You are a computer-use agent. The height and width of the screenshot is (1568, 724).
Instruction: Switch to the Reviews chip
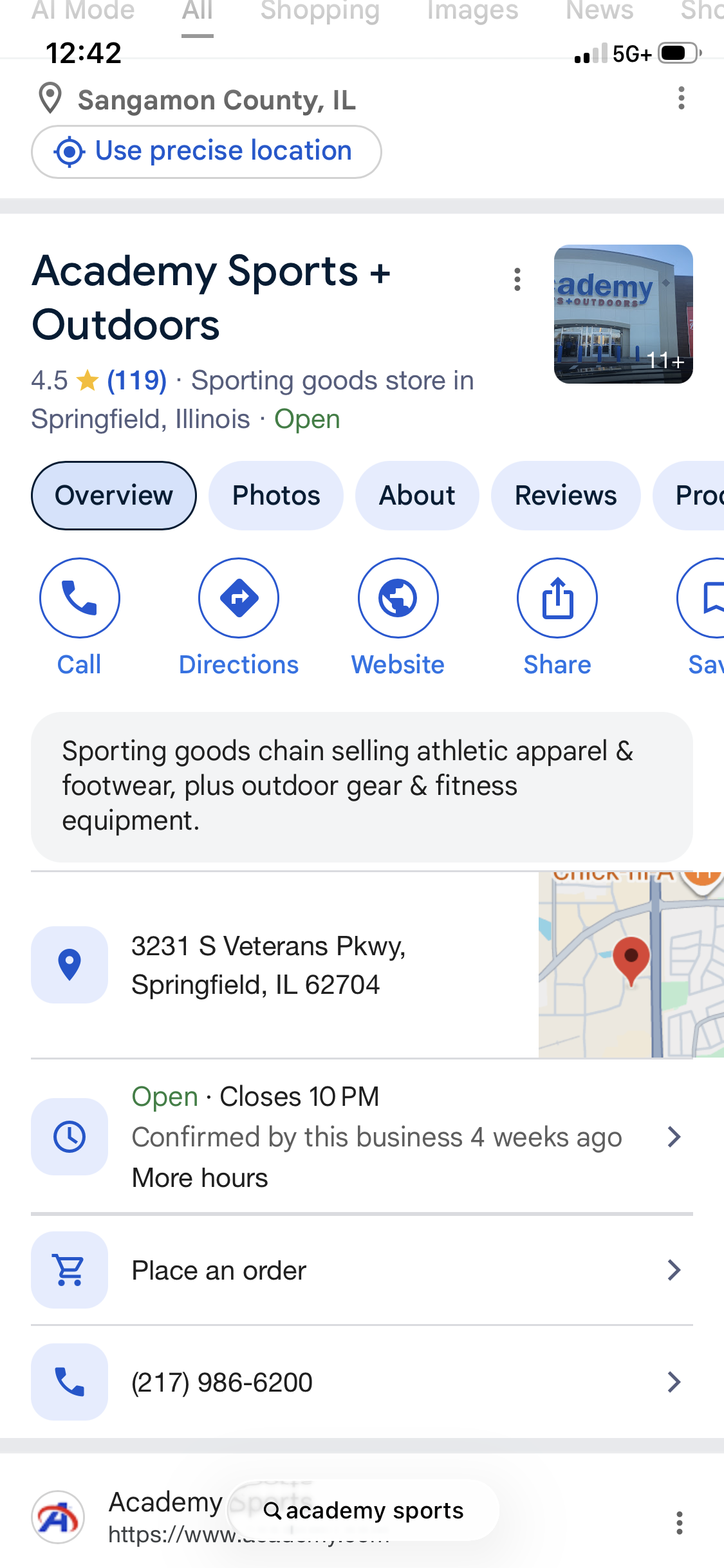(x=566, y=496)
